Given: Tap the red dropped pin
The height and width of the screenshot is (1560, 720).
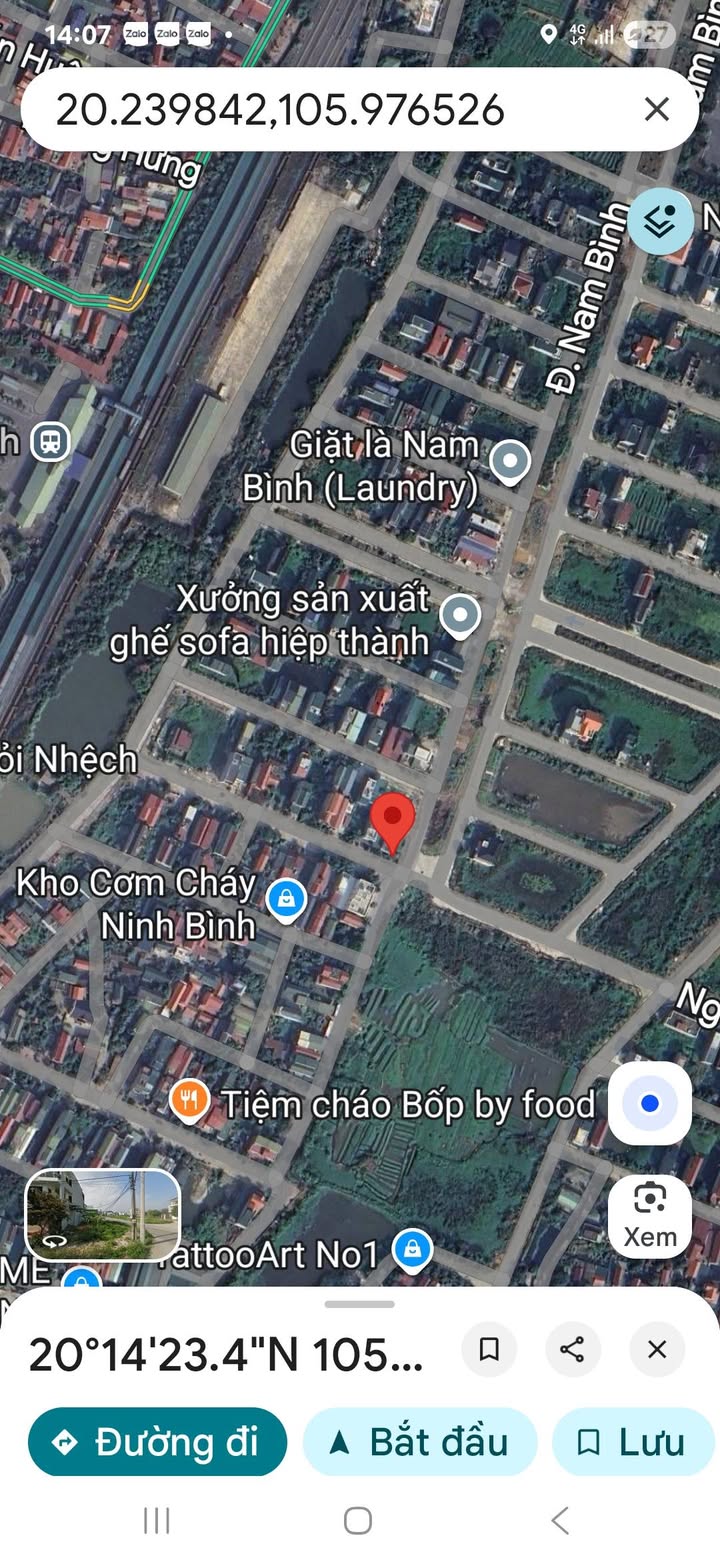Looking at the screenshot, I should 393,820.
